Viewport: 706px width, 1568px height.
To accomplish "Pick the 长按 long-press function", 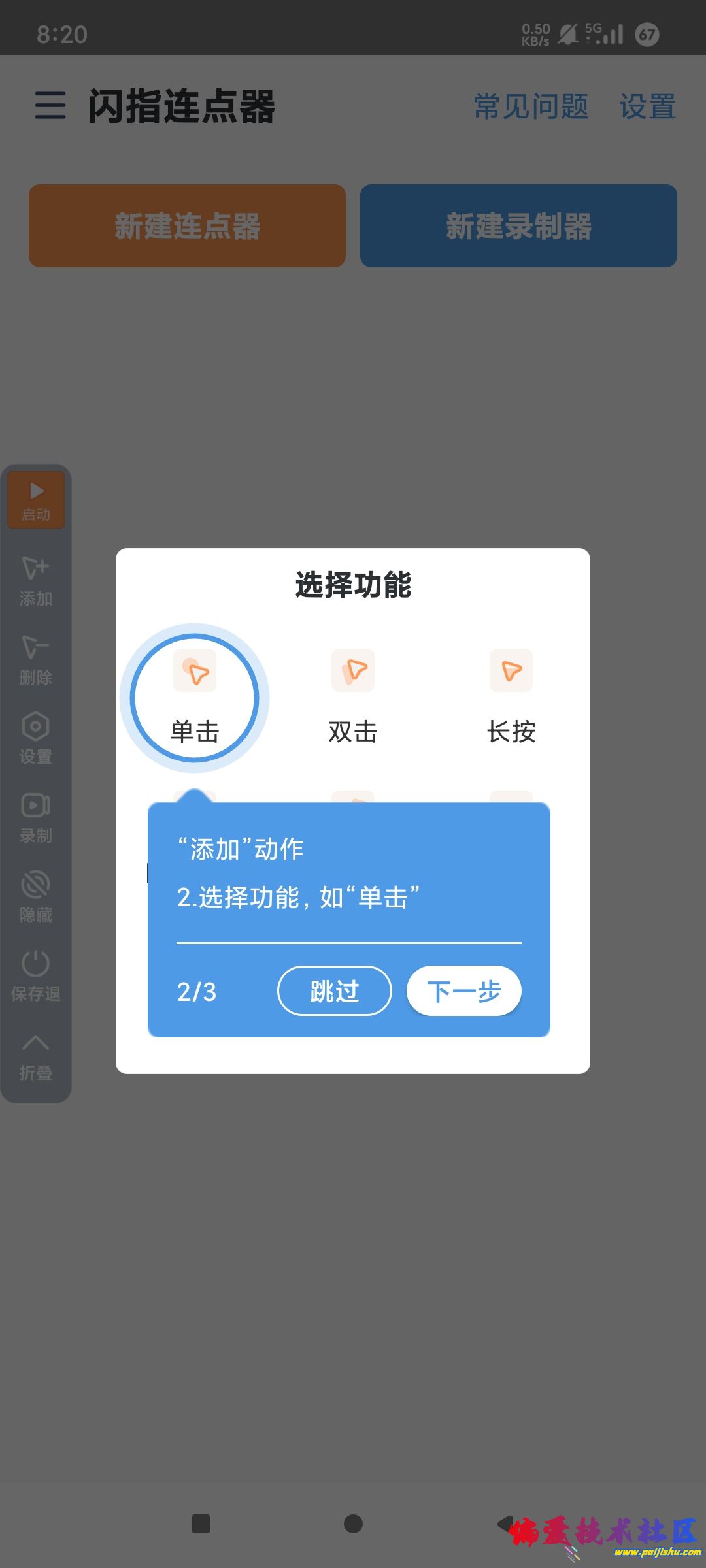I will tap(511, 698).
